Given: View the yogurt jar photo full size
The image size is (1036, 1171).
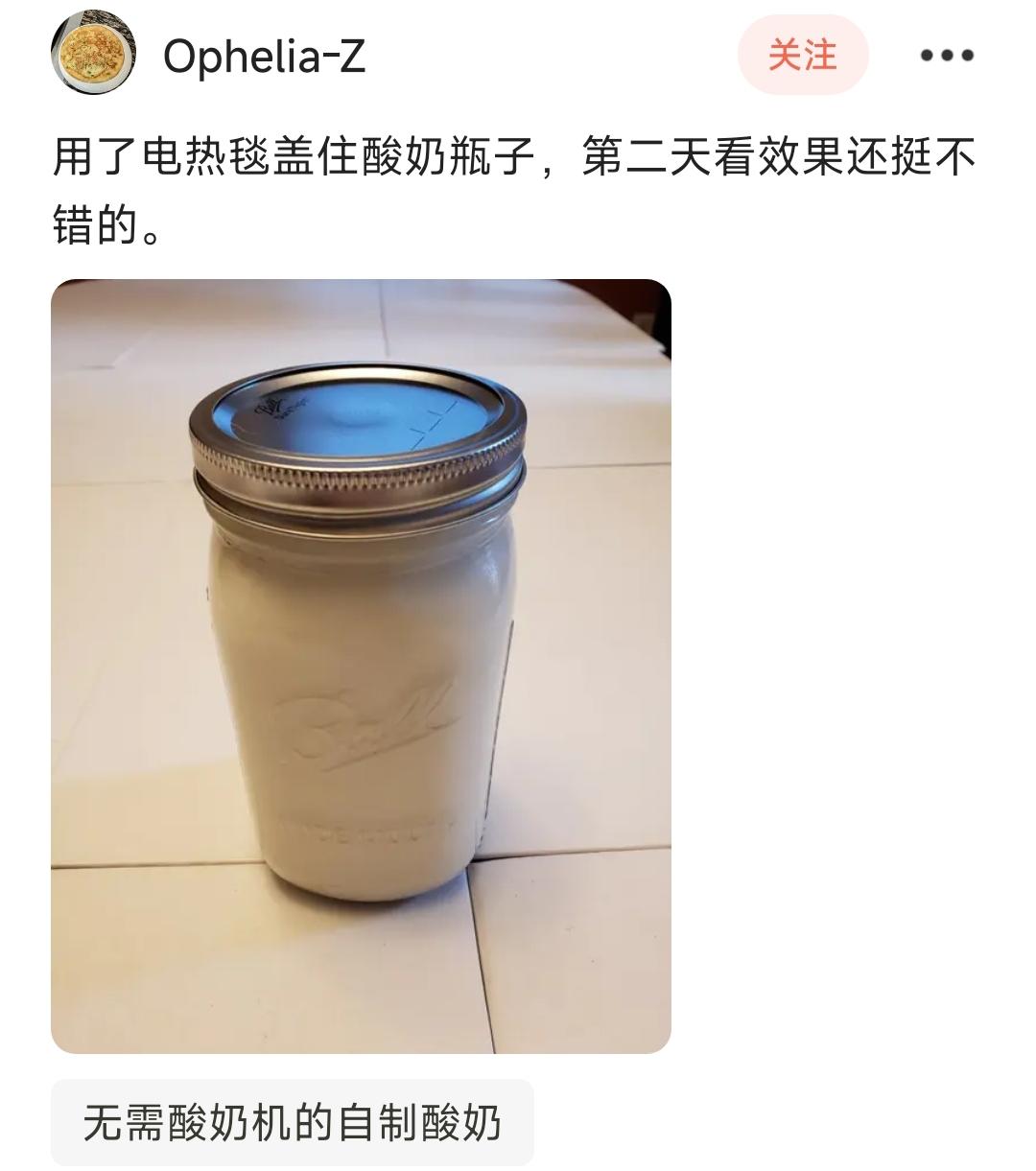Looking at the screenshot, I should pos(361,666).
